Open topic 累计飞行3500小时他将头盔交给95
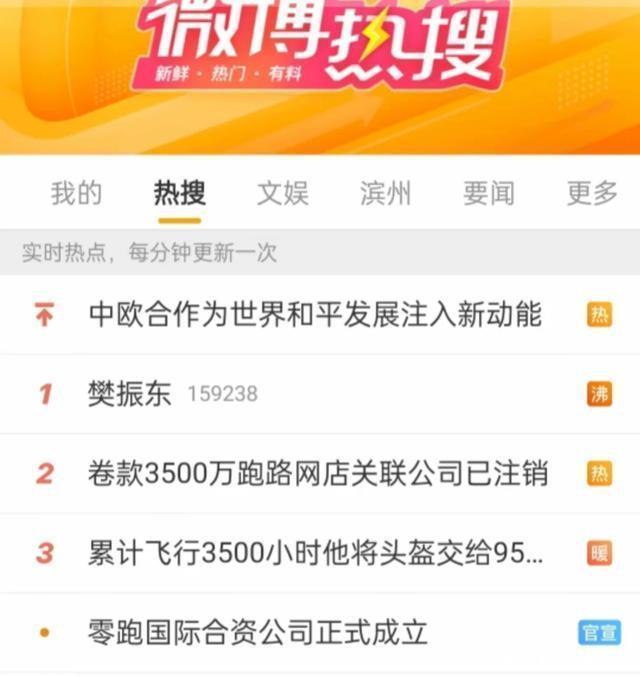 click(315, 553)
